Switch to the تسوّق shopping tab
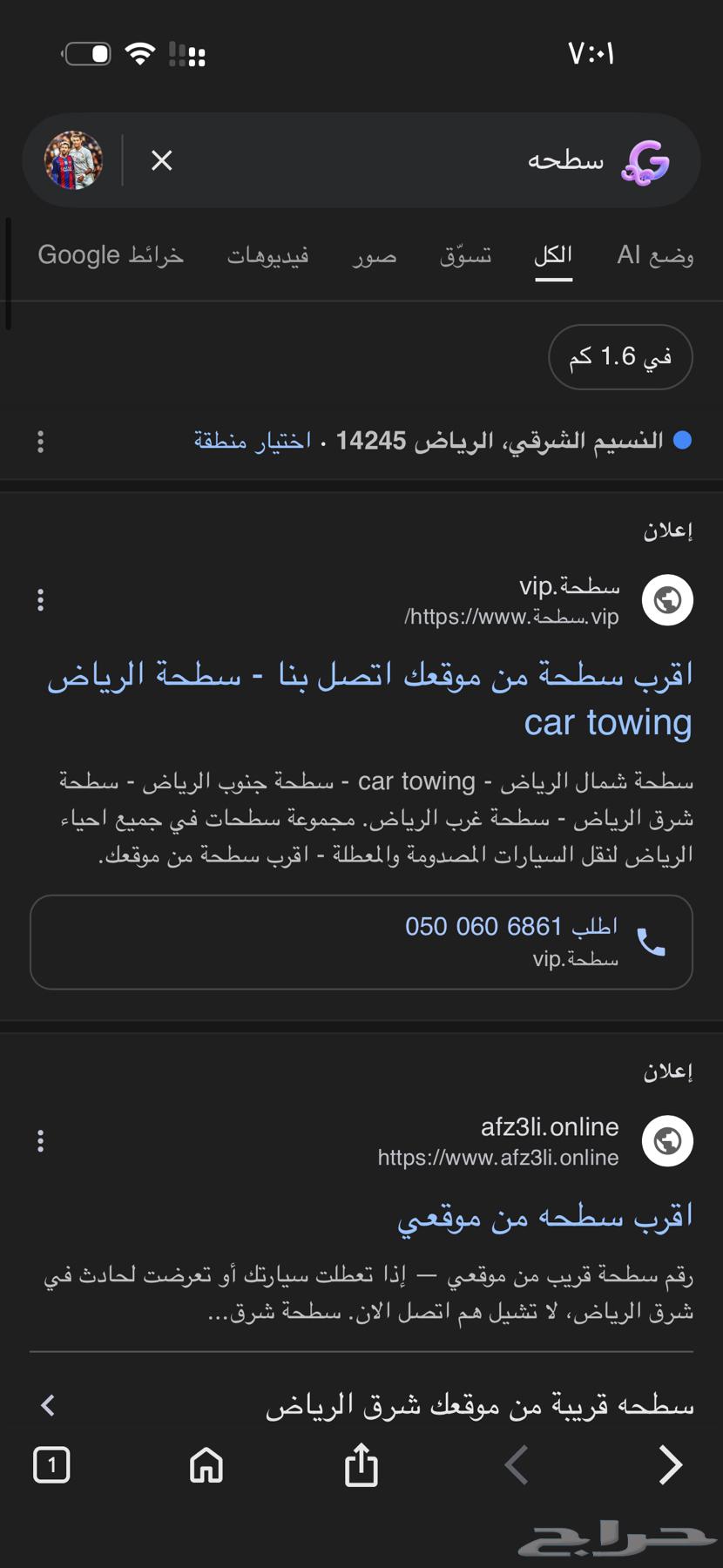The image size is (723, 1568). [x=466, y=255]
